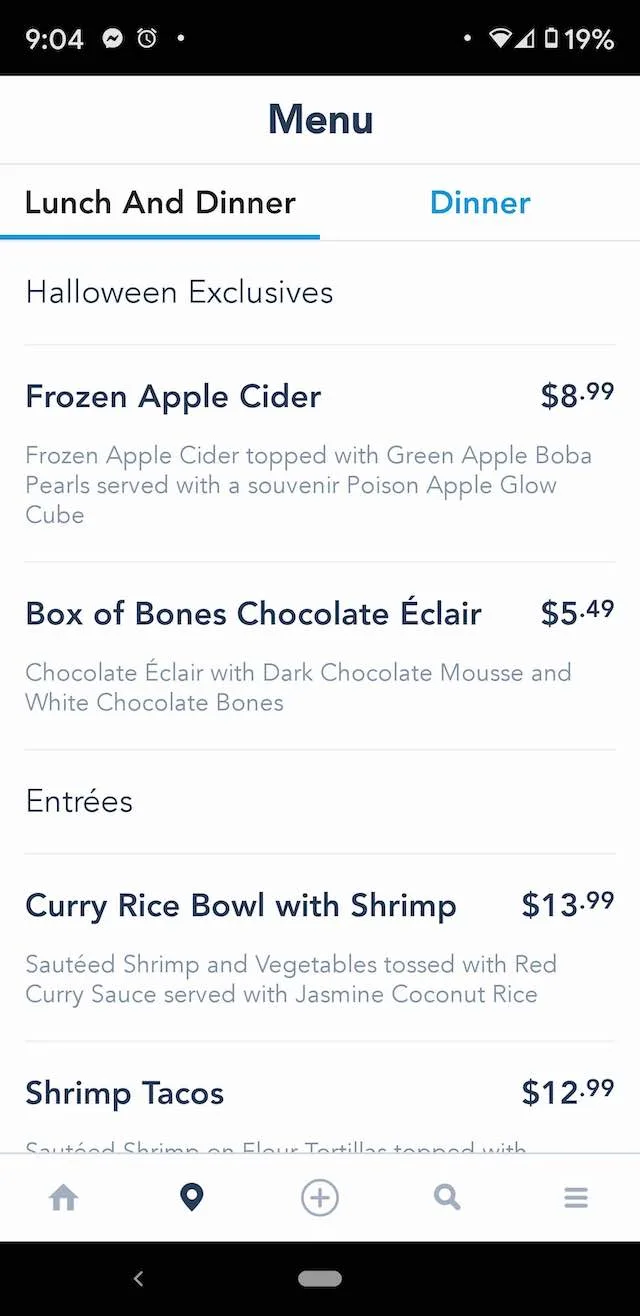Open the map location pin tab
Screen dimensions: 640x1316
[192, 1197]
